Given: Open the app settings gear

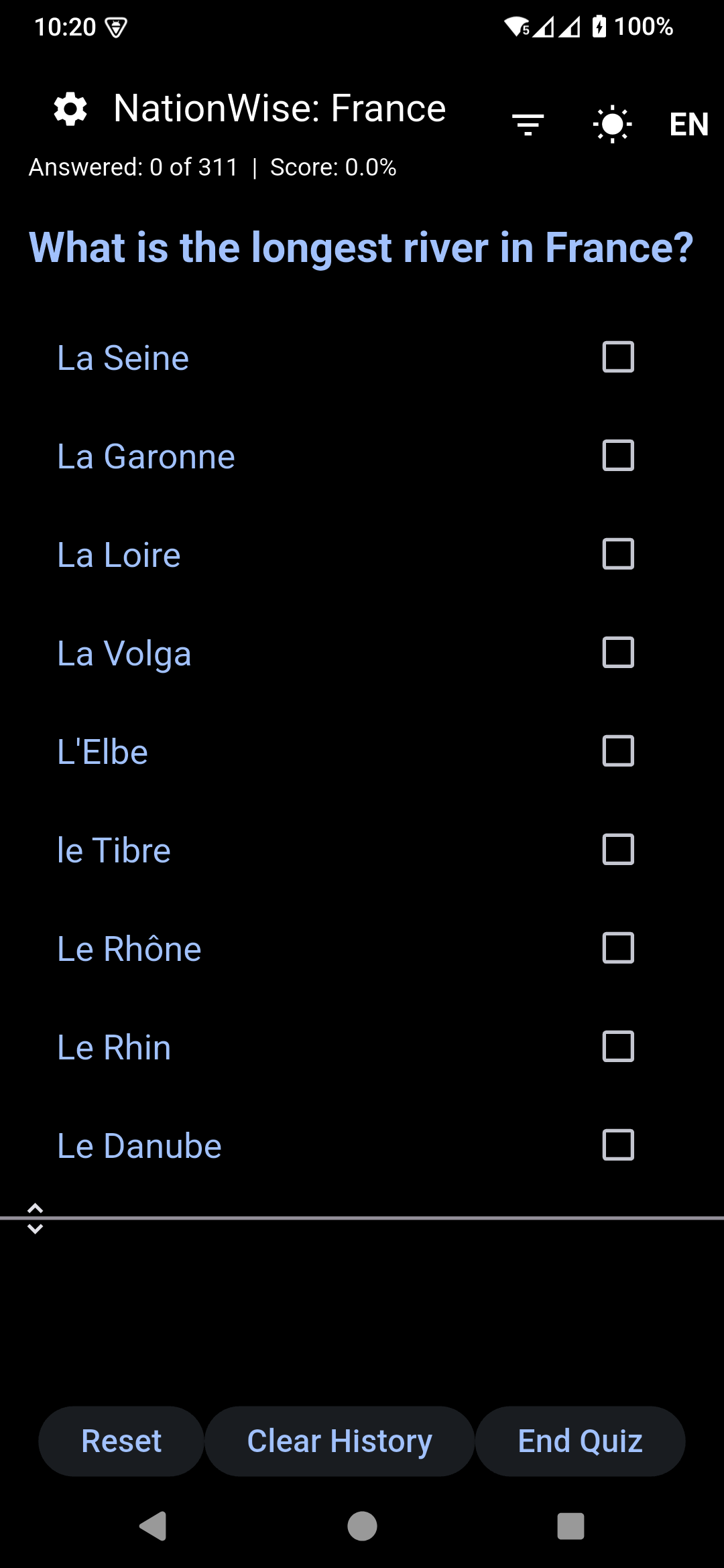Looking at the screenshot, I should [69, 108].
